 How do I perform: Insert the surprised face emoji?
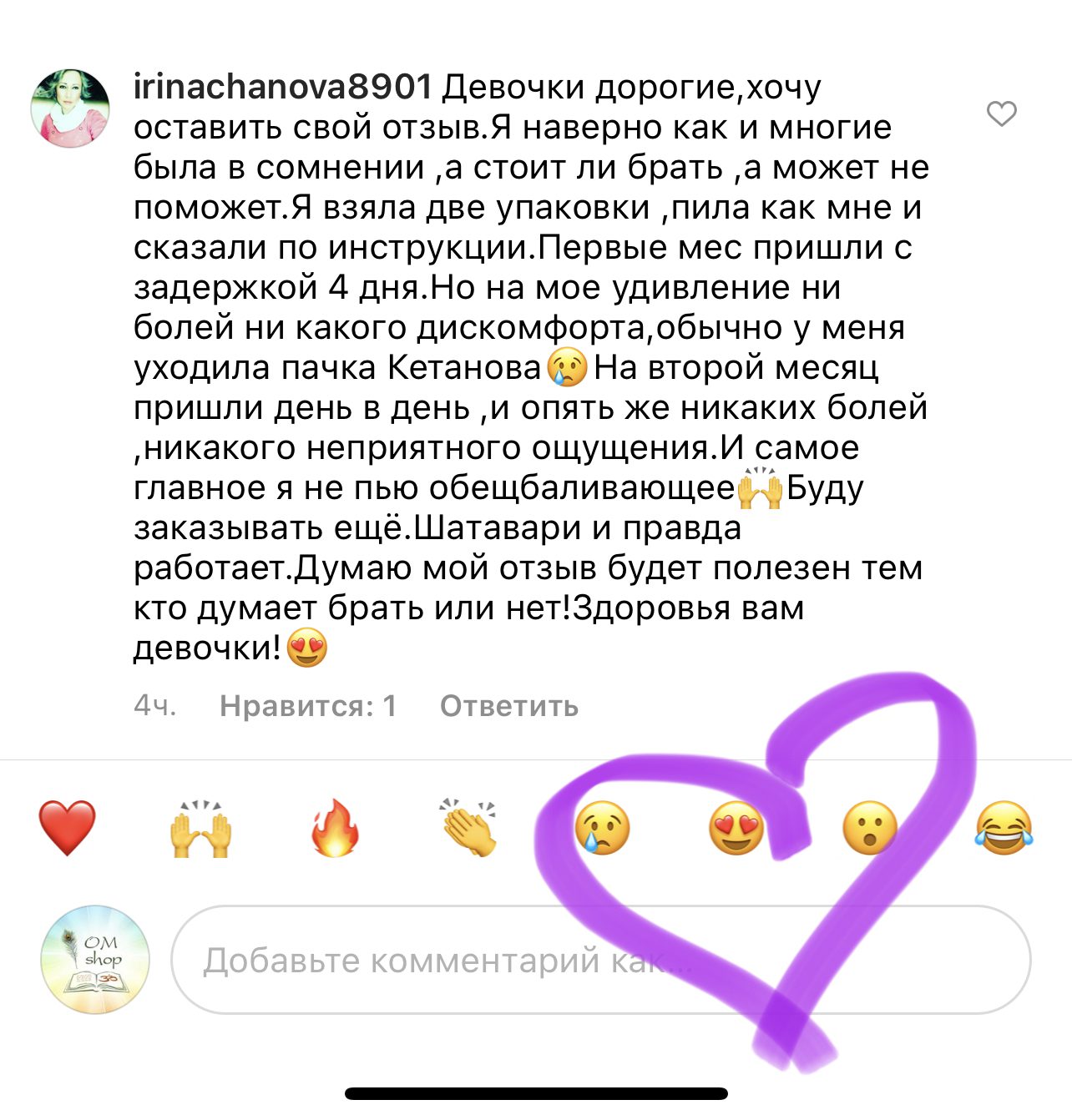pos(870,827)
